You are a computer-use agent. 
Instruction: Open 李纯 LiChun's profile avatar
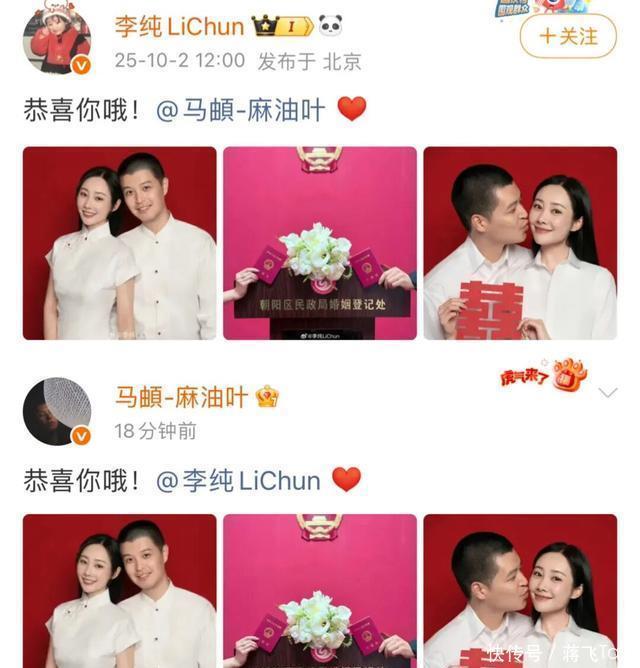tap(57, 38)
